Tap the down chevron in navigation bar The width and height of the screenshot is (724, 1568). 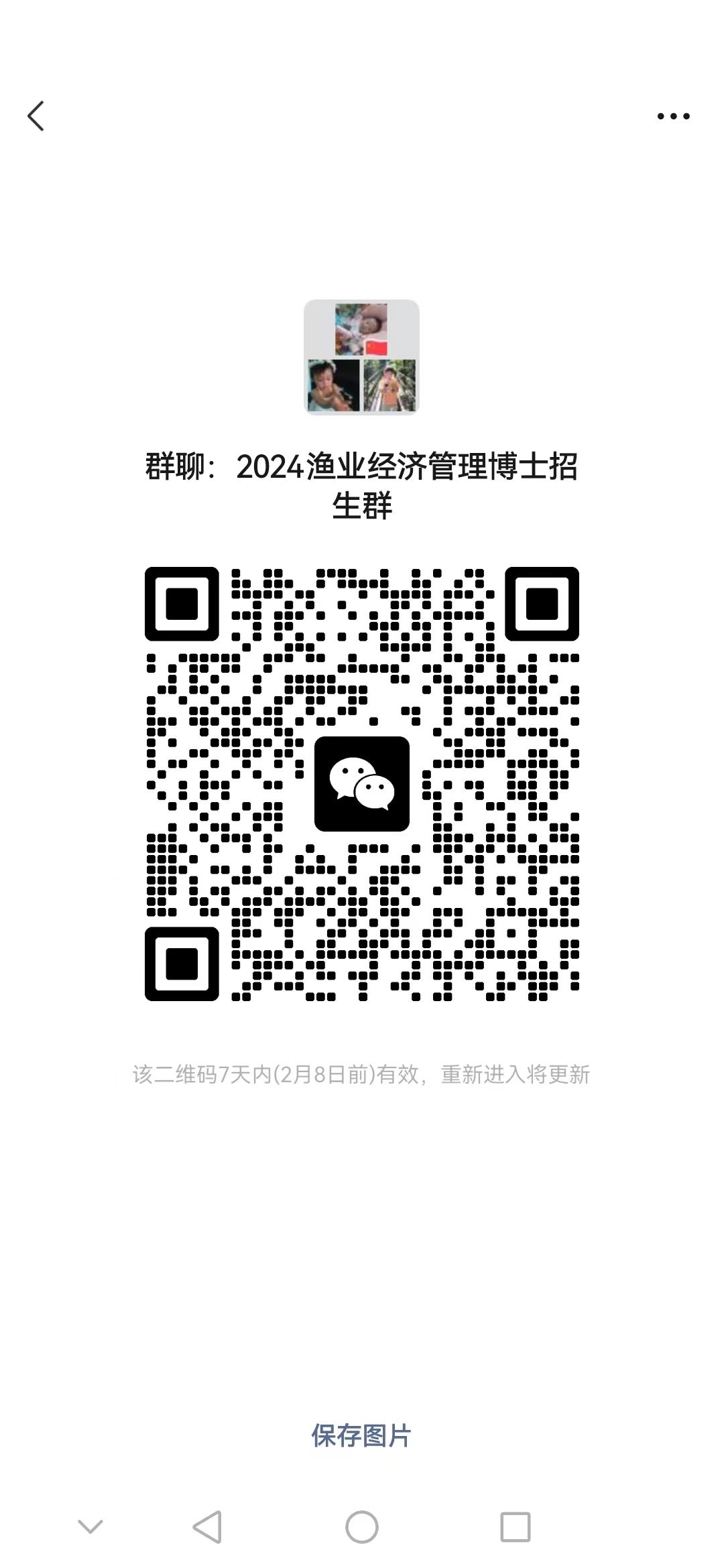[x=90, y=1527]
